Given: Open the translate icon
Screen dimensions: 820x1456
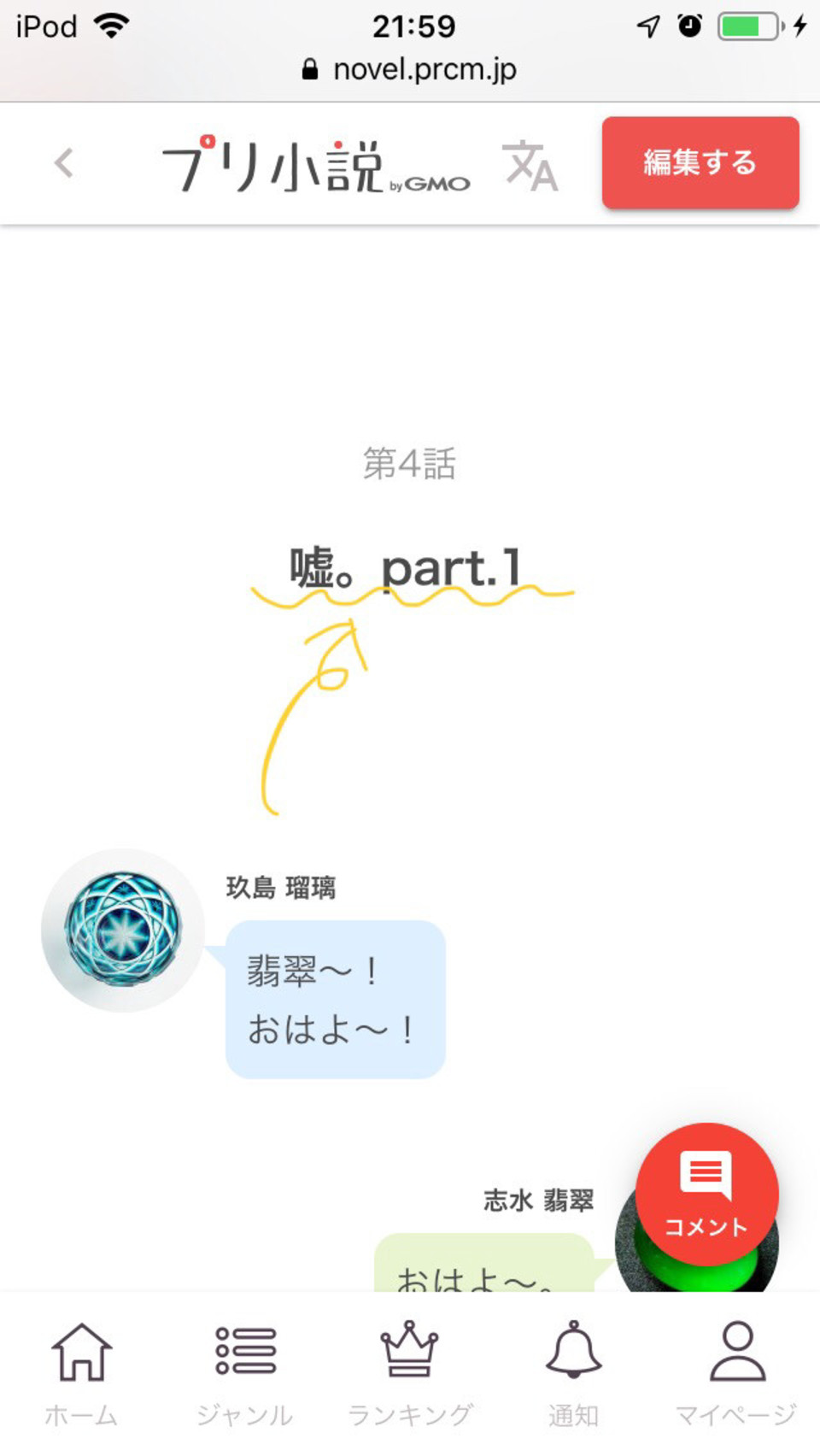Looking at the screenshot, I should coord(530,165).
